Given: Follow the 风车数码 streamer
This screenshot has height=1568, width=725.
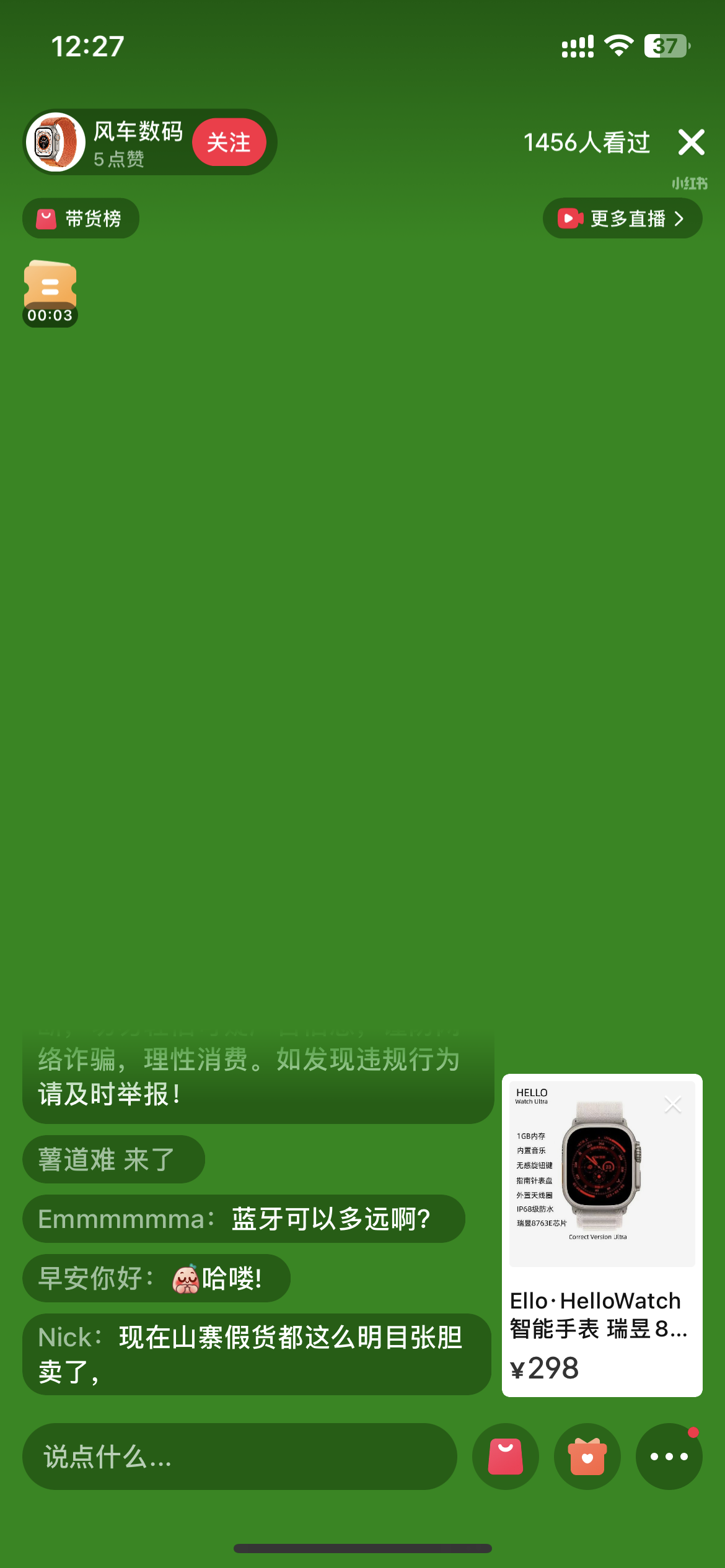Looking at the screenshot, I should click(229, 142).
